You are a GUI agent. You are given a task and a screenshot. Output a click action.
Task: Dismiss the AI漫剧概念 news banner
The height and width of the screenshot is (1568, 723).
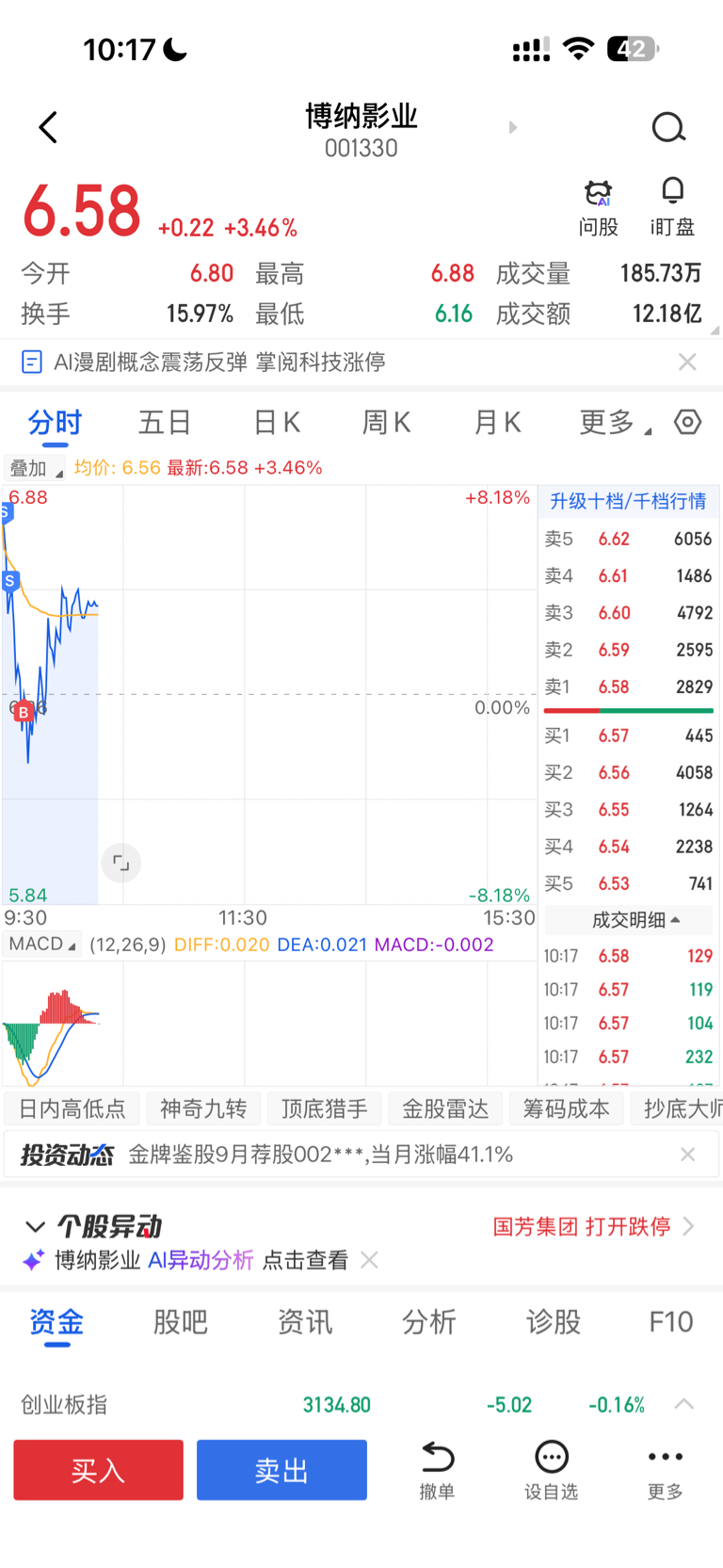coord(688,362)
